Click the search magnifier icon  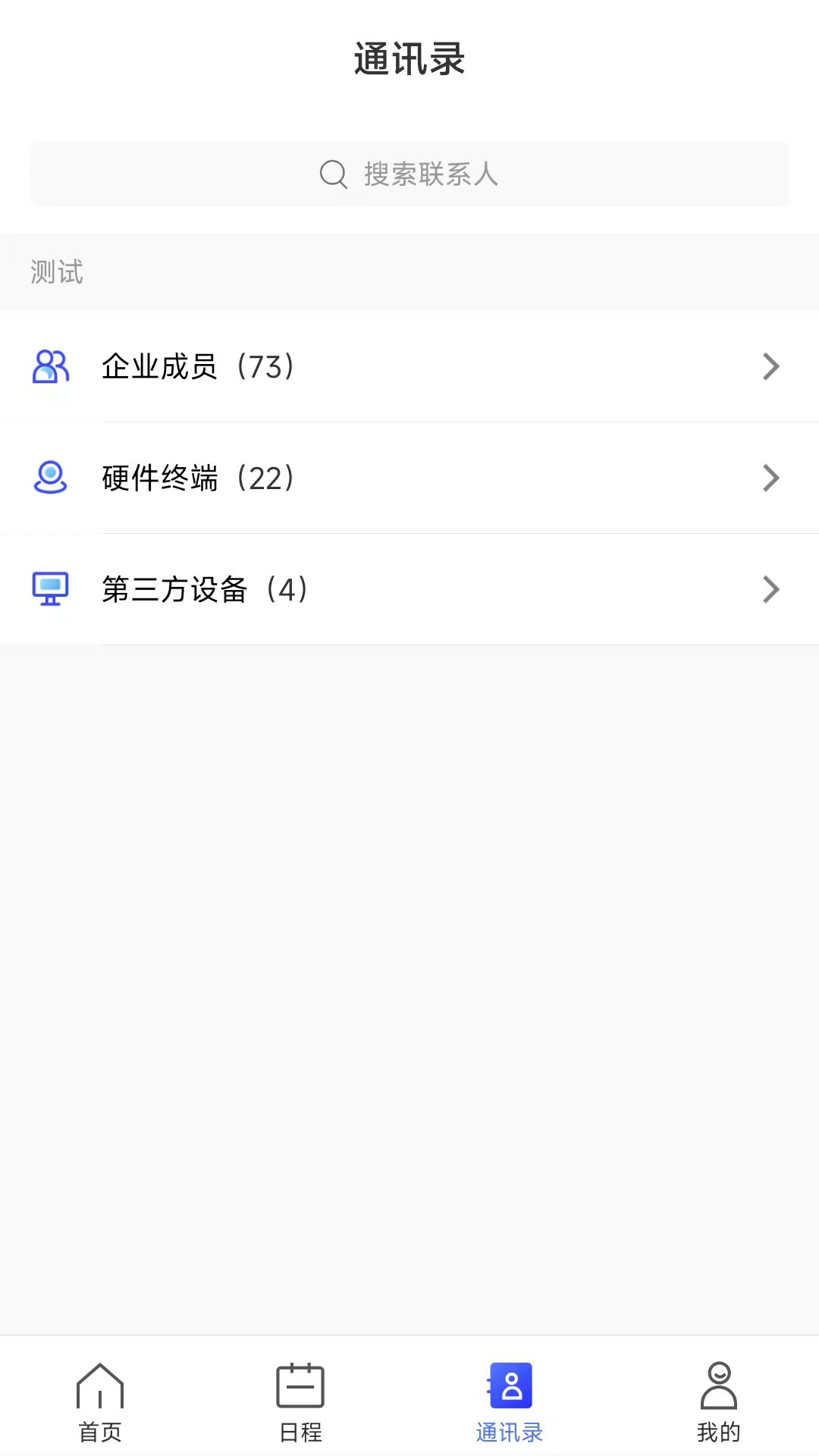333,174
